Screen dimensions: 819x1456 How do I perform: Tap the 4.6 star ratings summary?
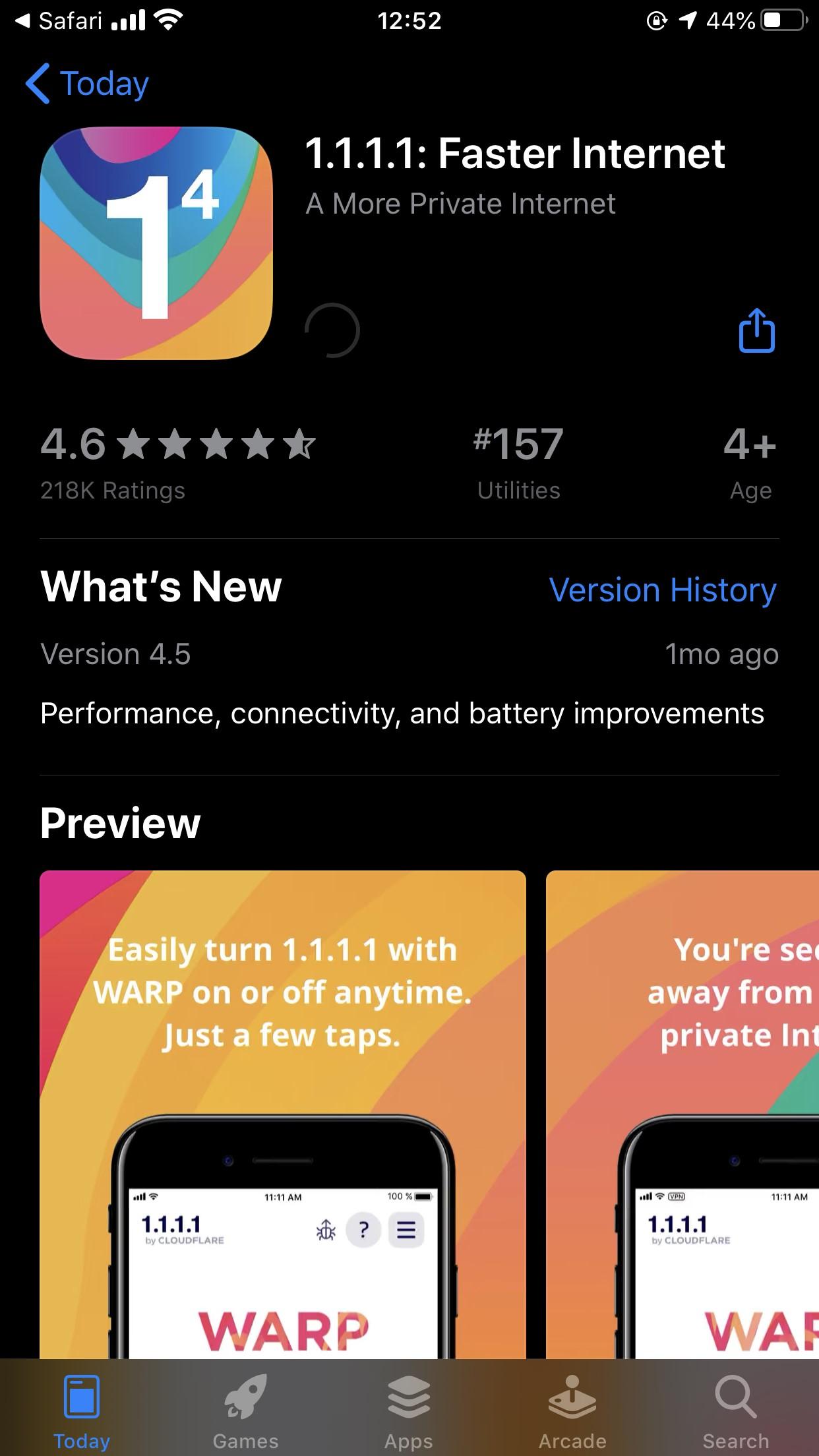tap(178, 462)
